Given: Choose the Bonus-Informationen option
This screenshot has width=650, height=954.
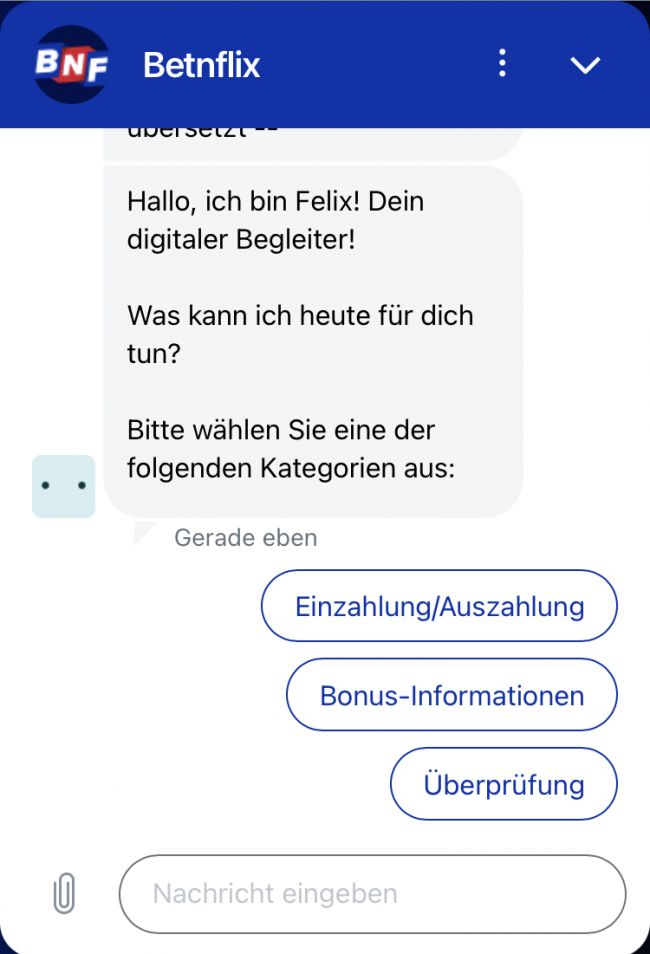Looking at the screenshot, I should [x=451, y=695].
